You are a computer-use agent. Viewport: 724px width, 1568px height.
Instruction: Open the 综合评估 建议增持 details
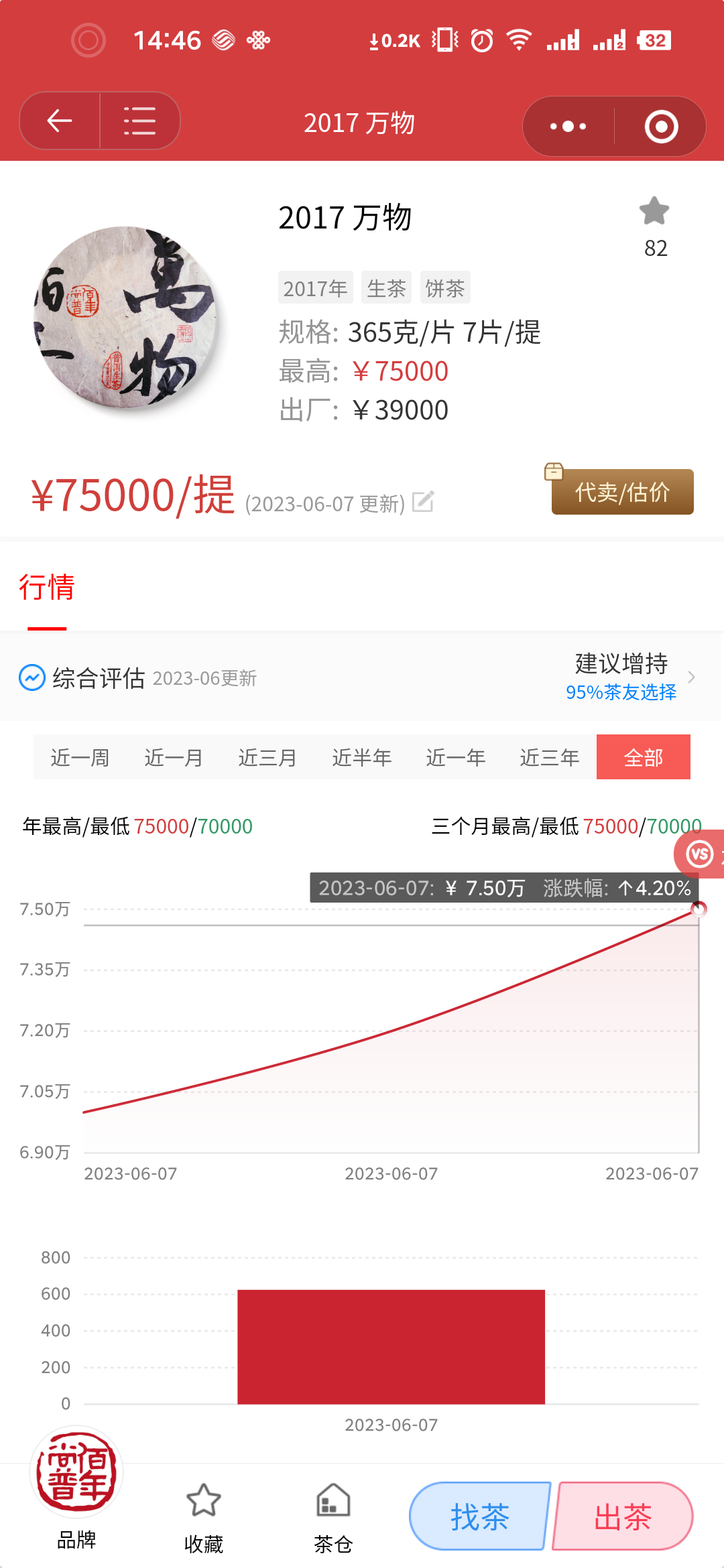(360, 677)
